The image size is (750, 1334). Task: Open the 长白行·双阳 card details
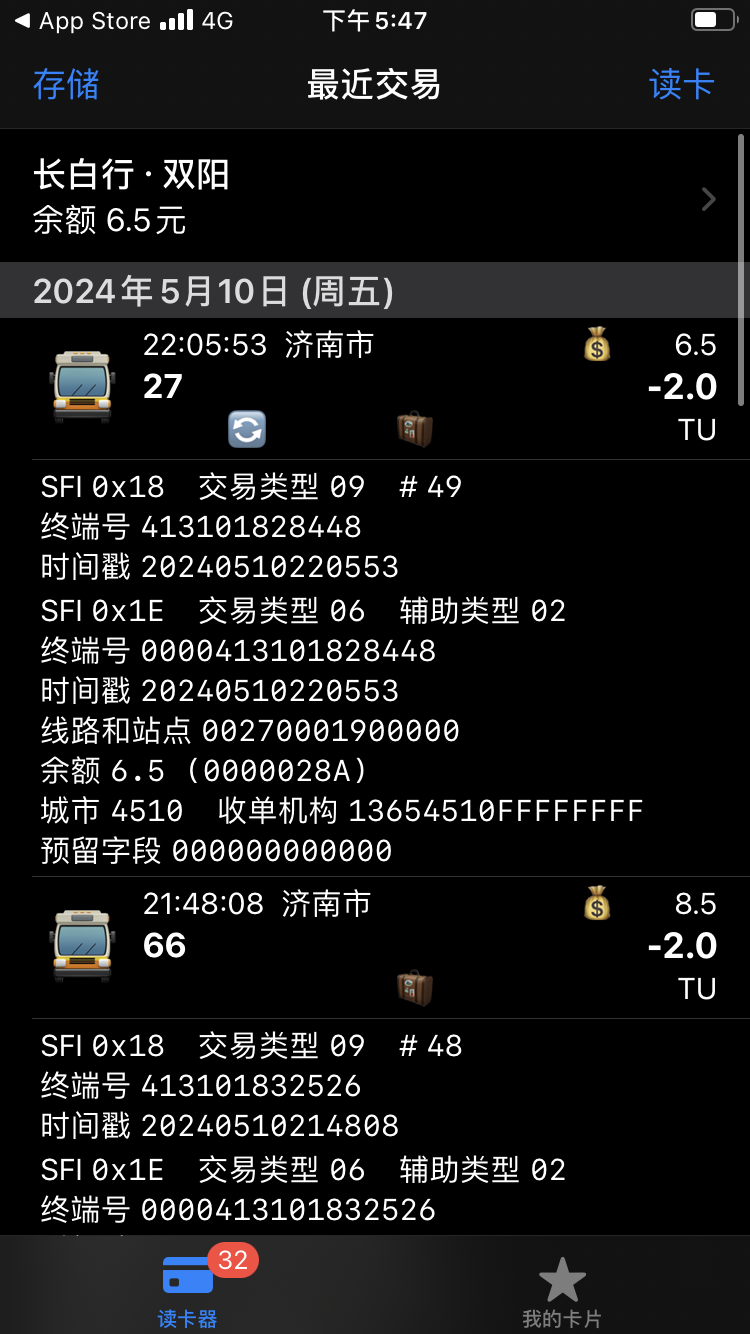coord(375,197)
